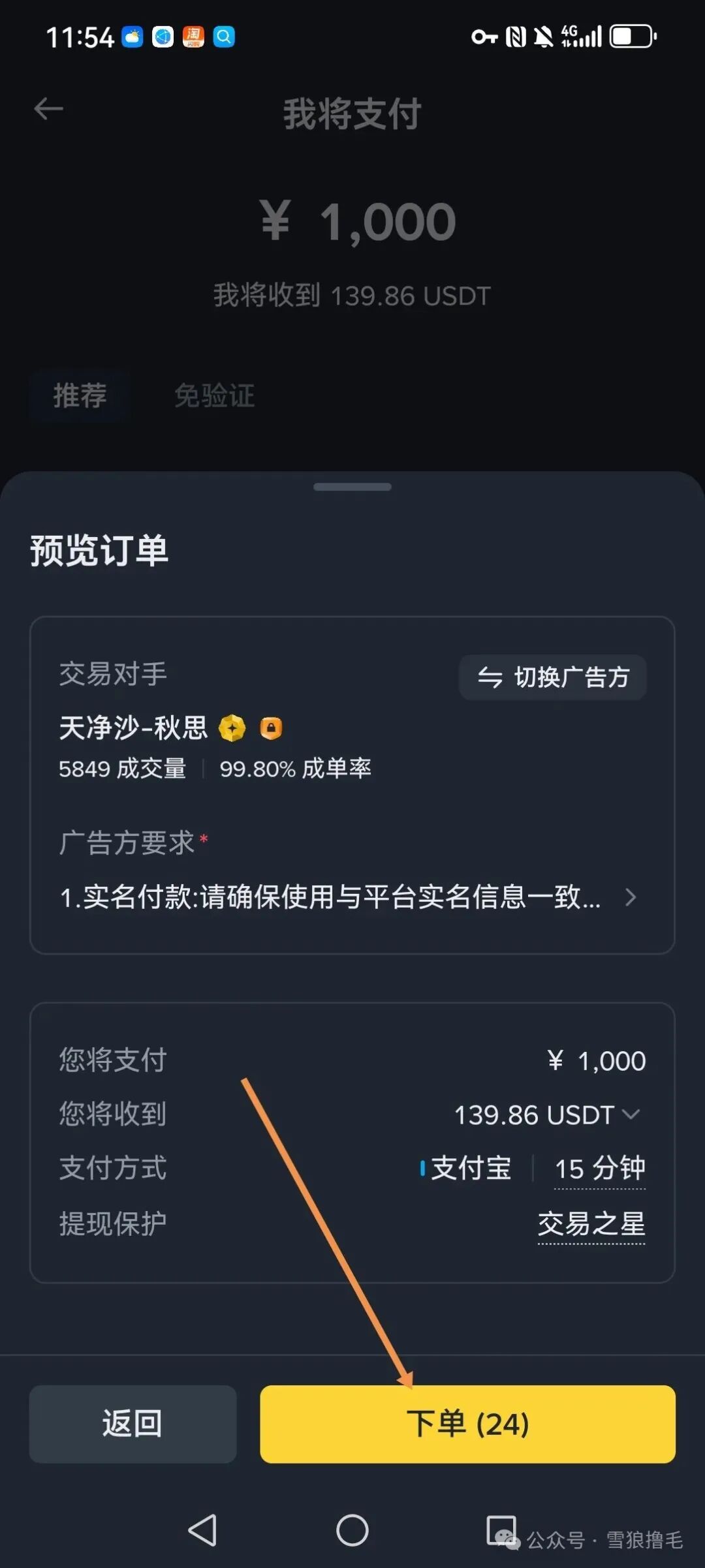Go to home via system button

click(352, 1530)
